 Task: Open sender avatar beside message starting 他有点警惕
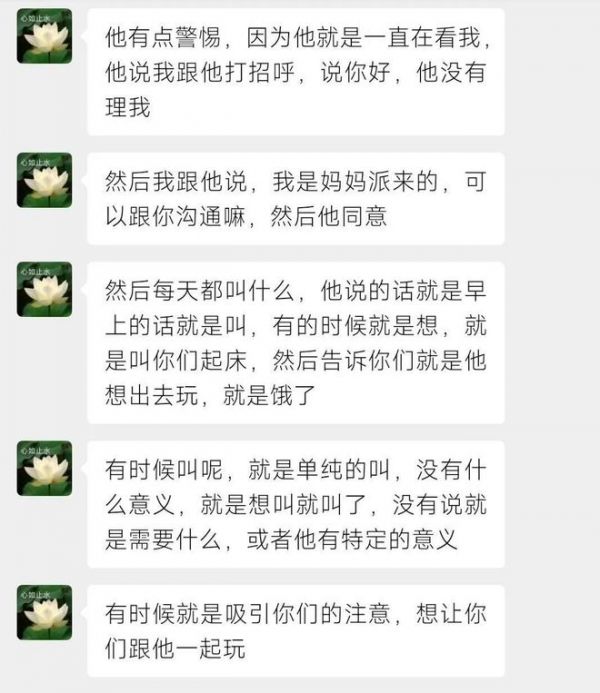click(45, 36)
